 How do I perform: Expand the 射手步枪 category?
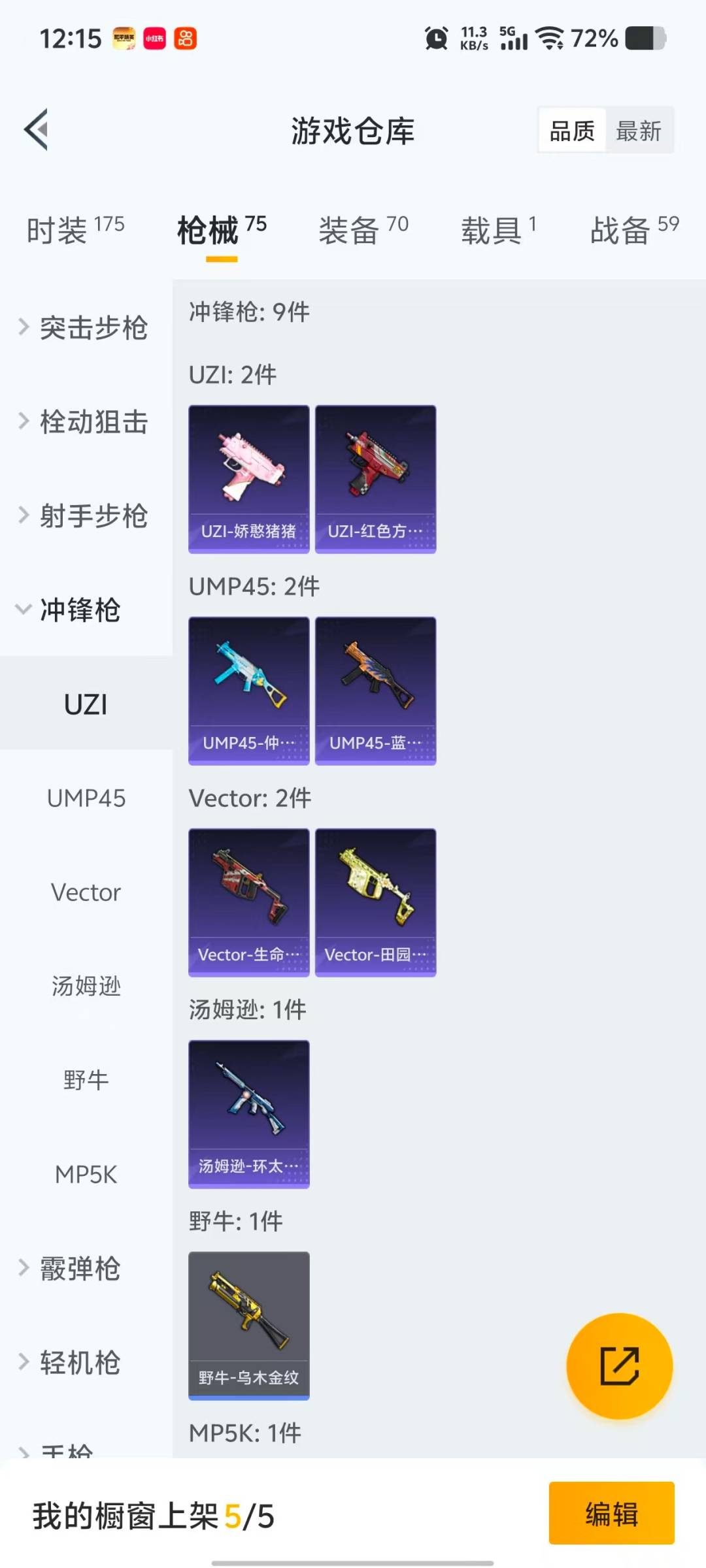[x=85, y=515]
